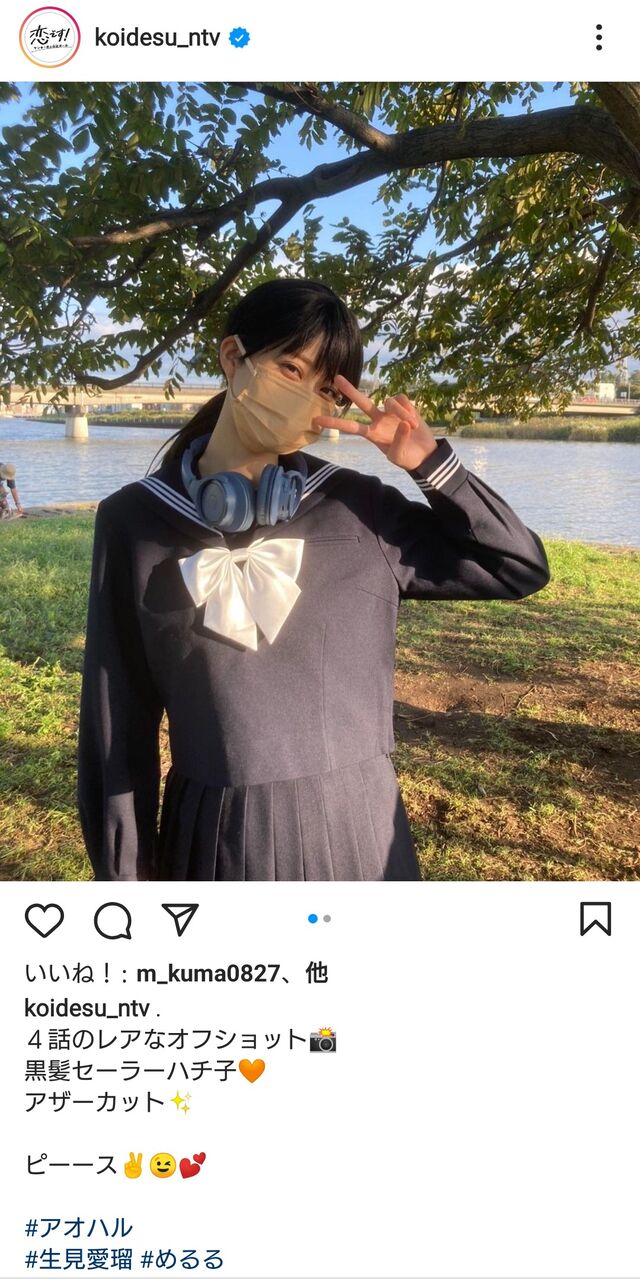Tap koidesu_ntv username in caption
Viewport: 640px width, 1279px height.
coord(87,1007)
